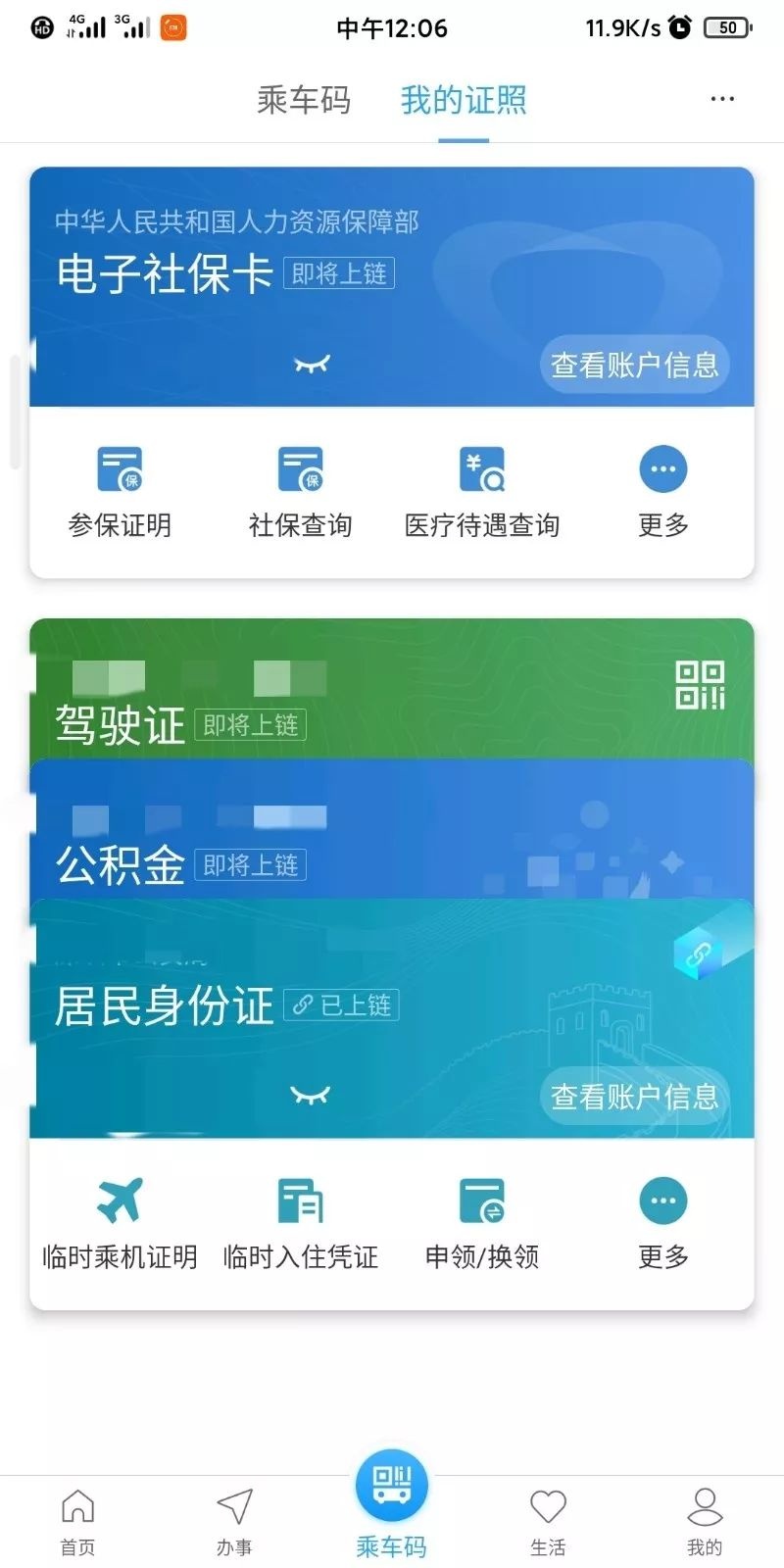Open 医疗待遇查询 shortcut
Viewport: 784px width, 1568px height.
tap(481, 492)
